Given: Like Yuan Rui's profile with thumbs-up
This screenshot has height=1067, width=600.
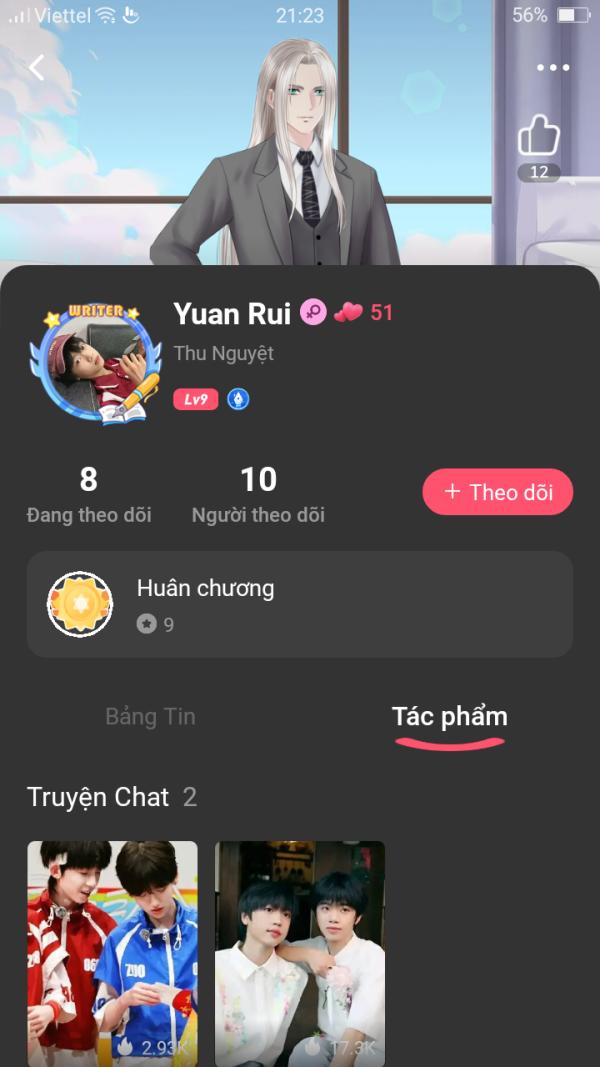Looking at the screenshot, I should [x=539, y=136].
